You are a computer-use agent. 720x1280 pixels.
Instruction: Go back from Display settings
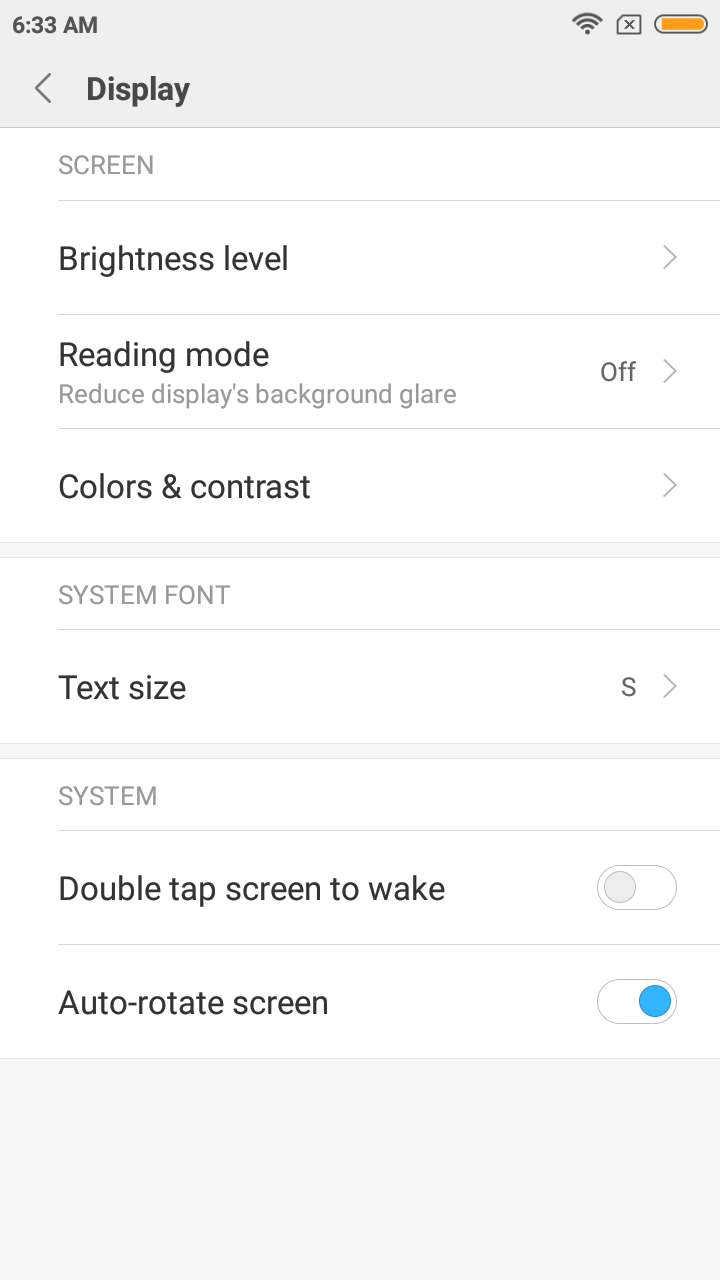[x=43, y=88]
